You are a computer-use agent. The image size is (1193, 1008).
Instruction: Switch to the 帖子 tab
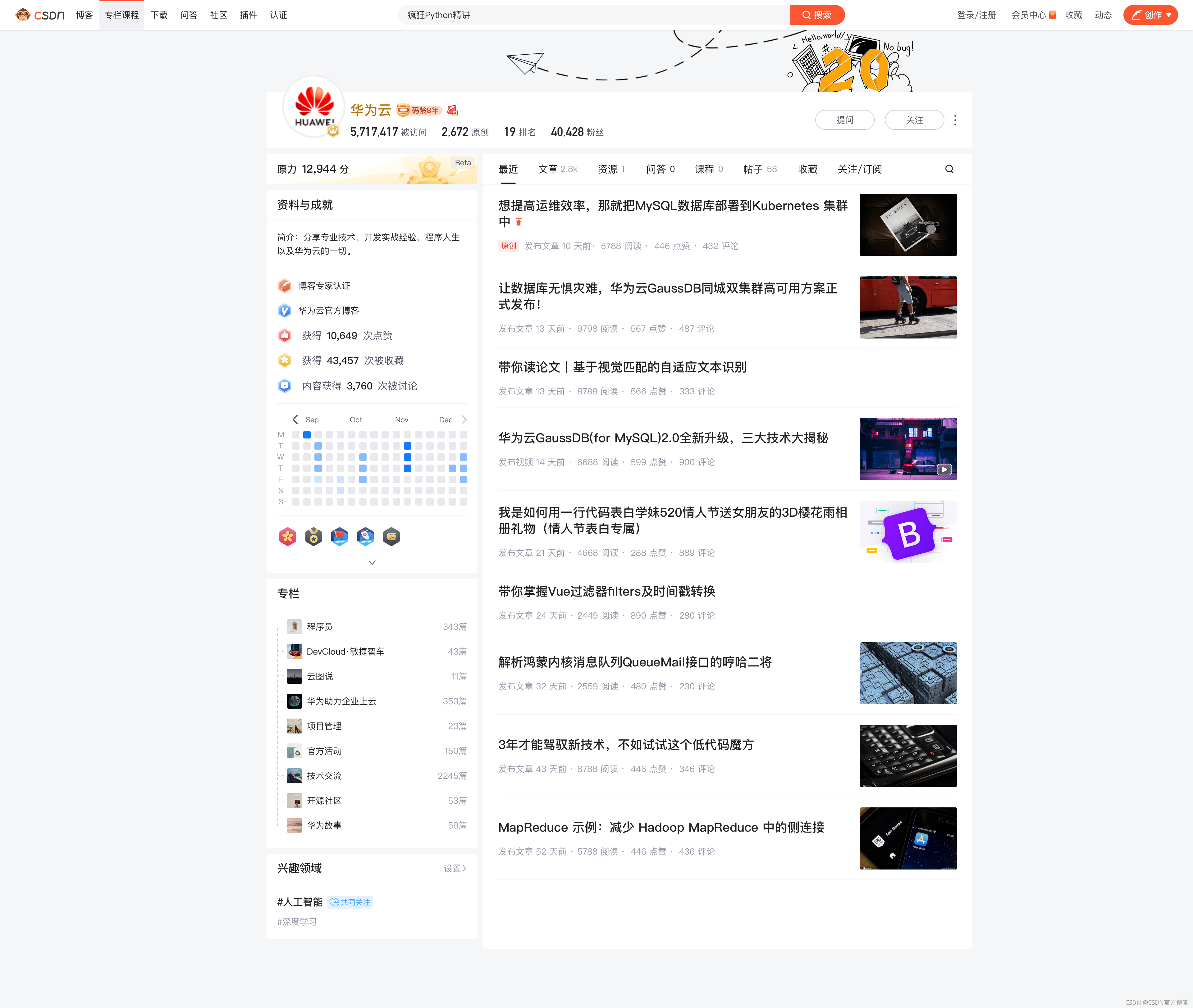coord(759,169)
